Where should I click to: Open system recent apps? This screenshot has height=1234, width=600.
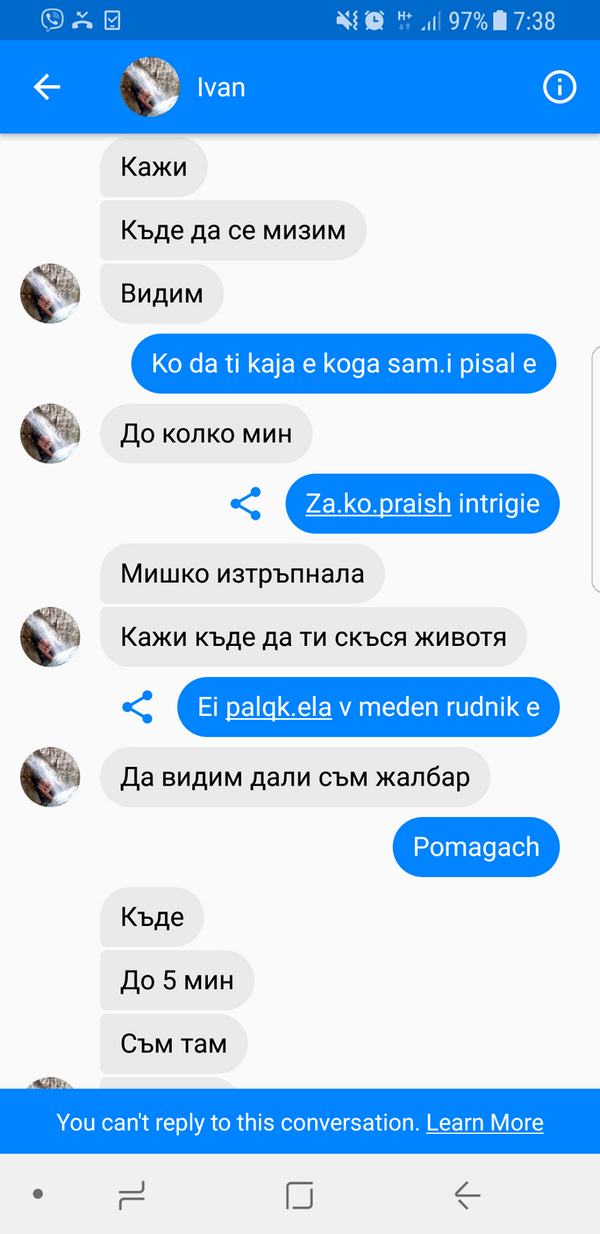tap(132, 1194)
